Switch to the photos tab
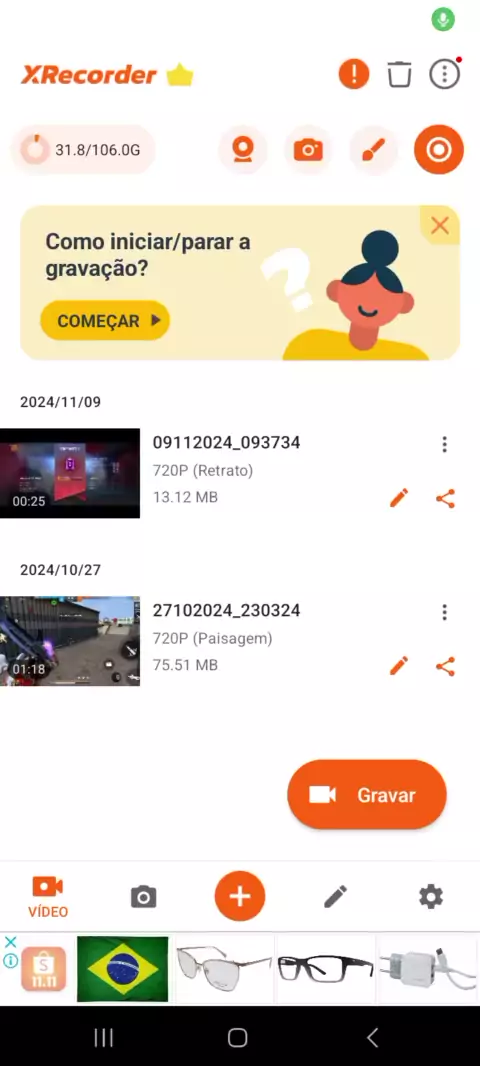 pos(143,897)
